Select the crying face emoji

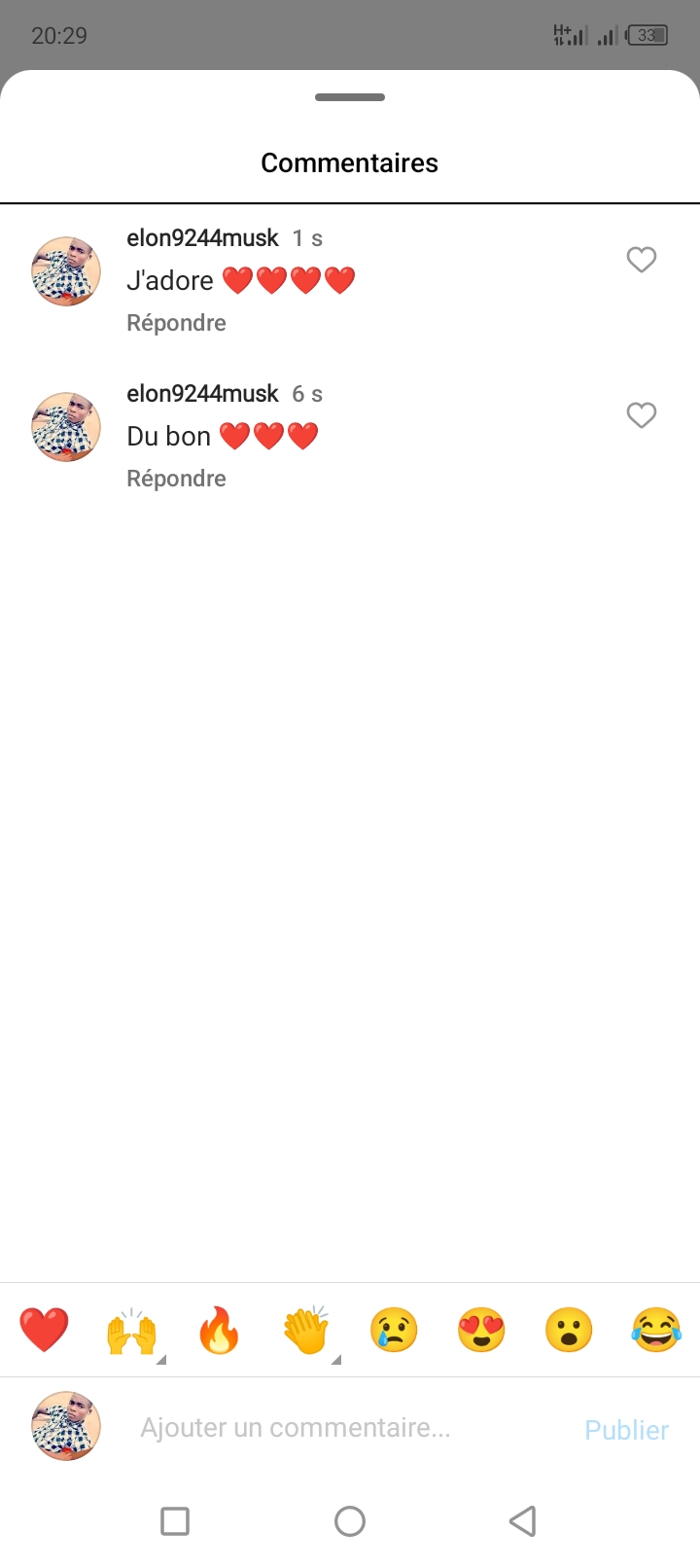[x=394, y=1330]
